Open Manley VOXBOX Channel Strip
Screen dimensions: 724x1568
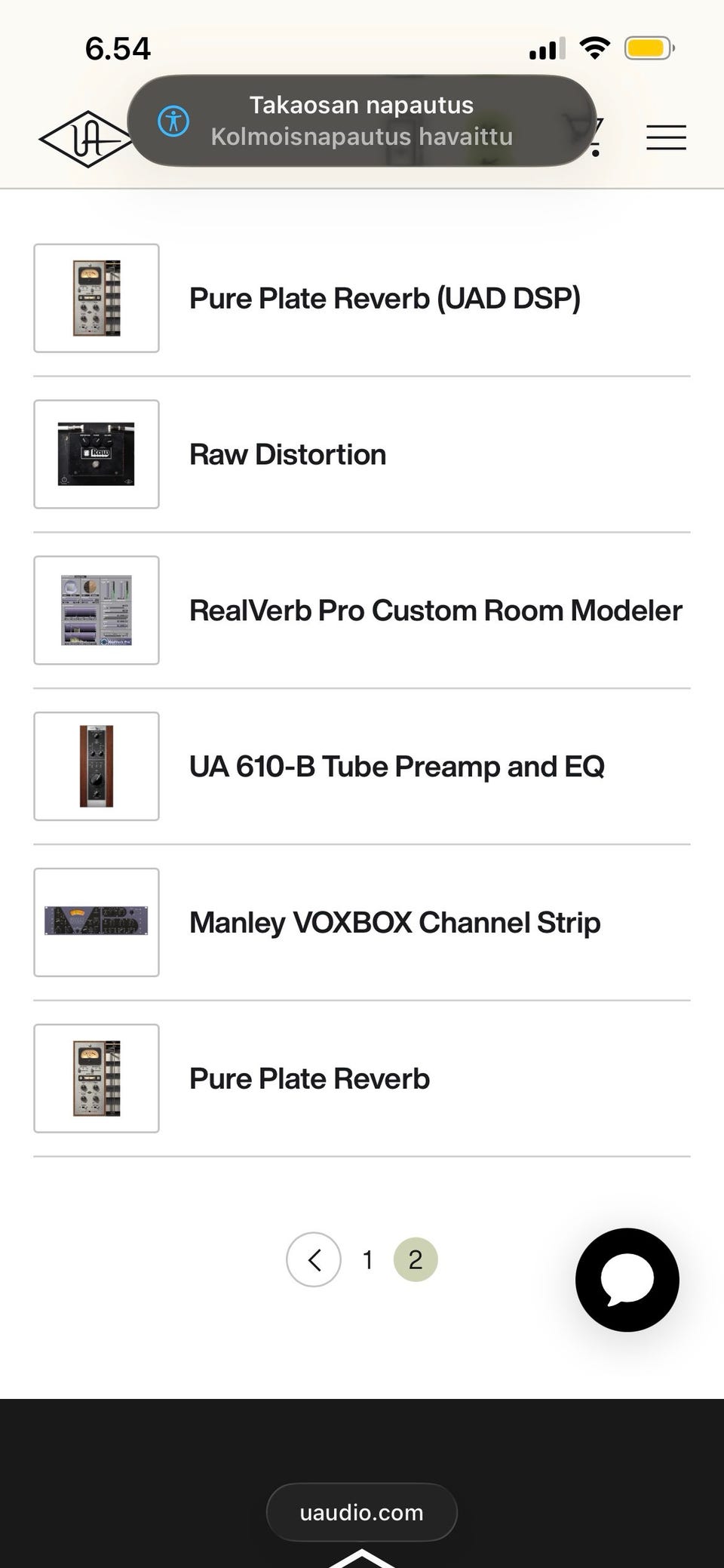pos(362,922)
